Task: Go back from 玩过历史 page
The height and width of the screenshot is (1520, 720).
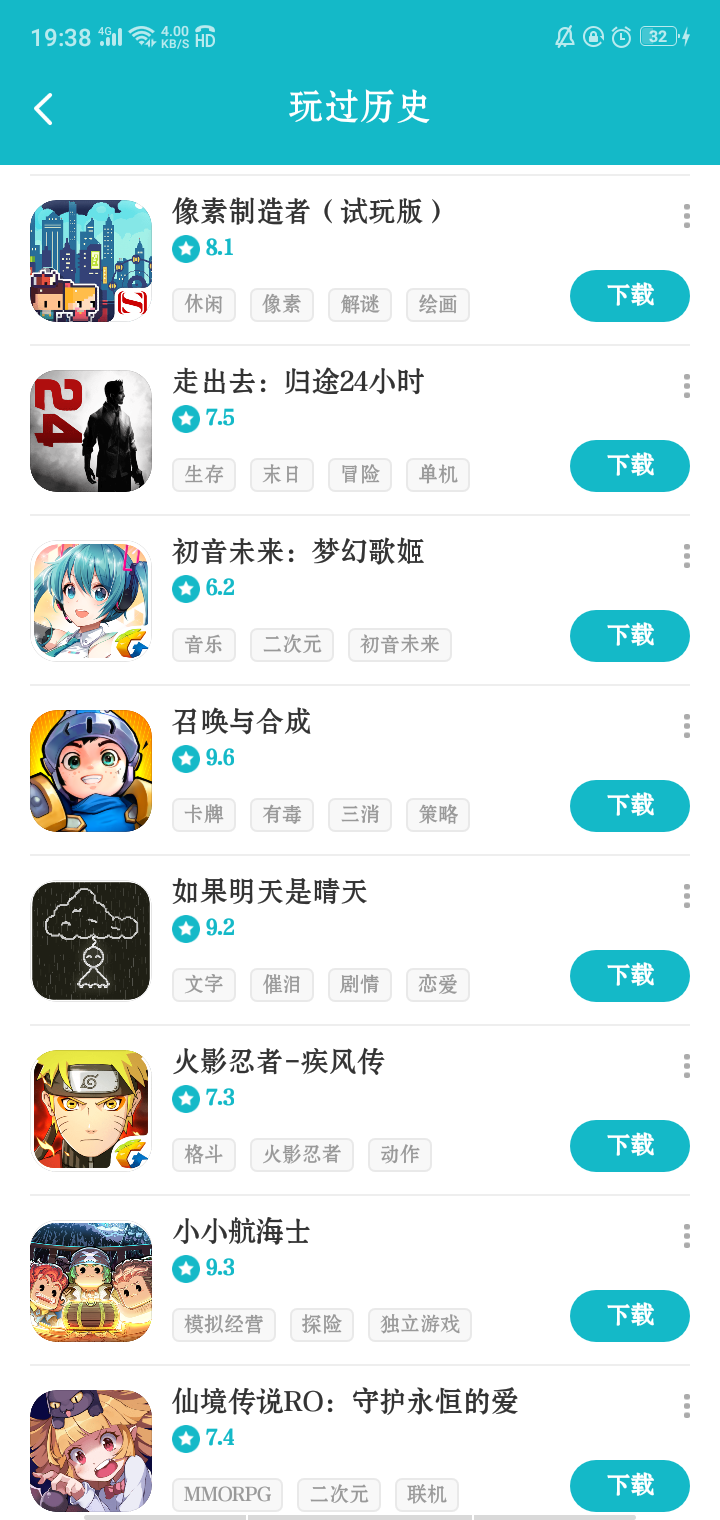Action: point(43,108)
